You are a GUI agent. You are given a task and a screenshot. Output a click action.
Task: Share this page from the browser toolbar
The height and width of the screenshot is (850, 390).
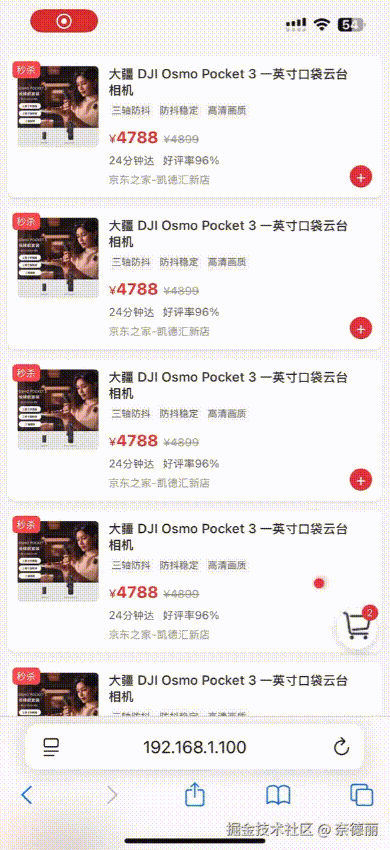point(195,795)
